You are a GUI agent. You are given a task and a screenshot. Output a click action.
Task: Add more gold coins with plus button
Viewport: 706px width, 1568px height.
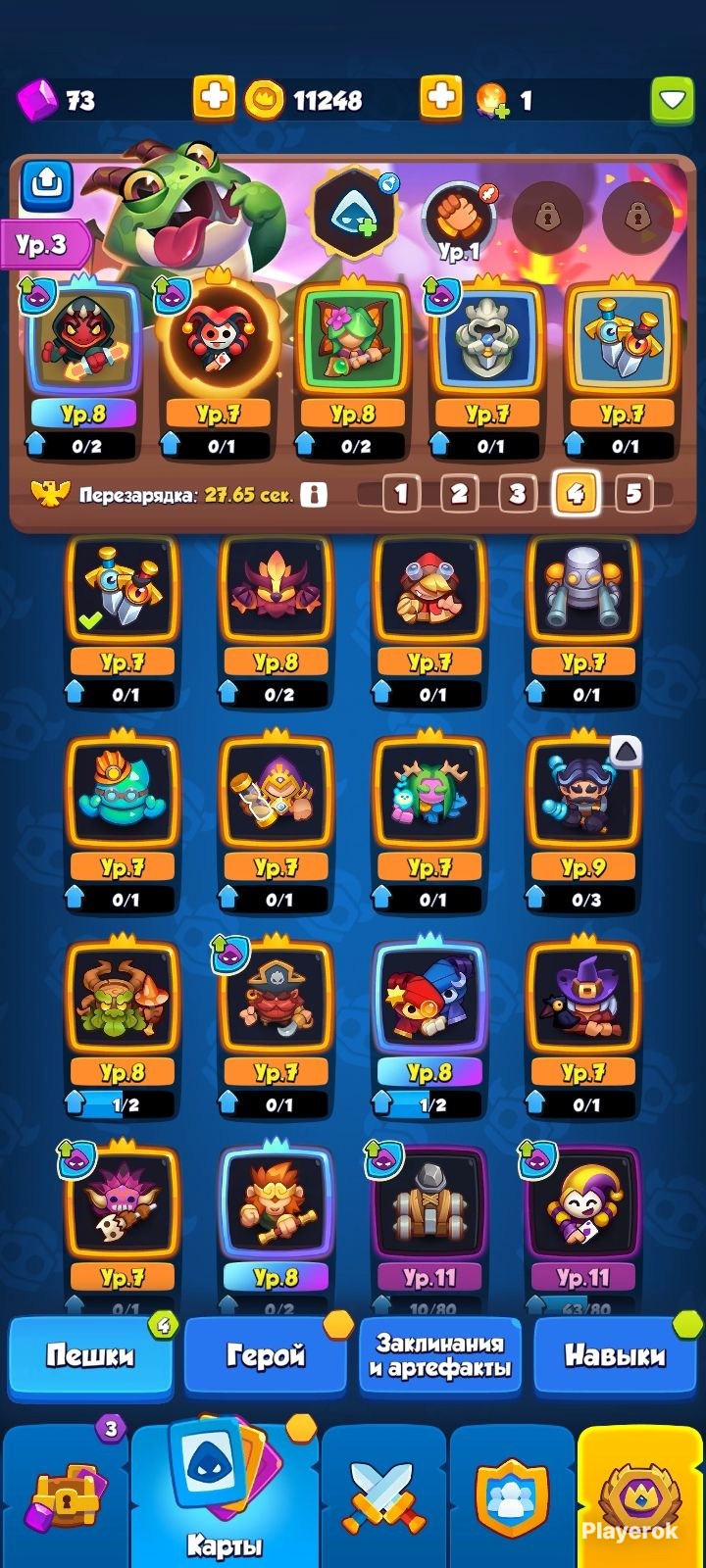[x=441, y=98]
